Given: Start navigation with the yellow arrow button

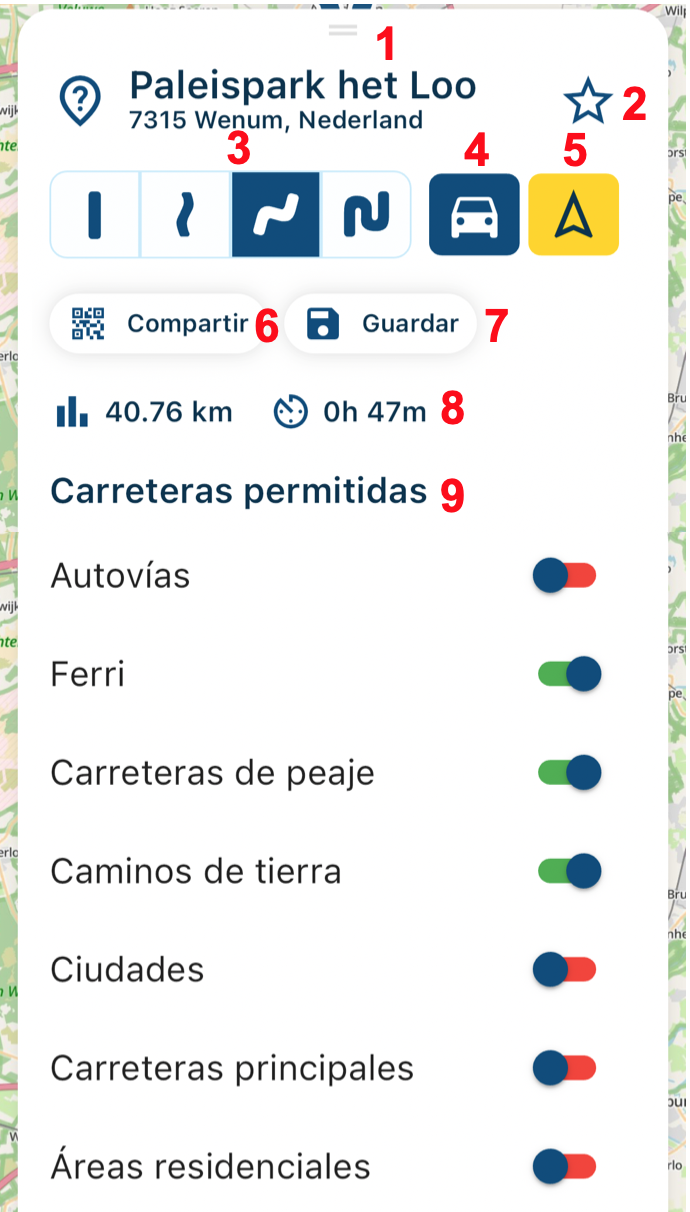Looking at the screenshot, I should tap(573, 215).
